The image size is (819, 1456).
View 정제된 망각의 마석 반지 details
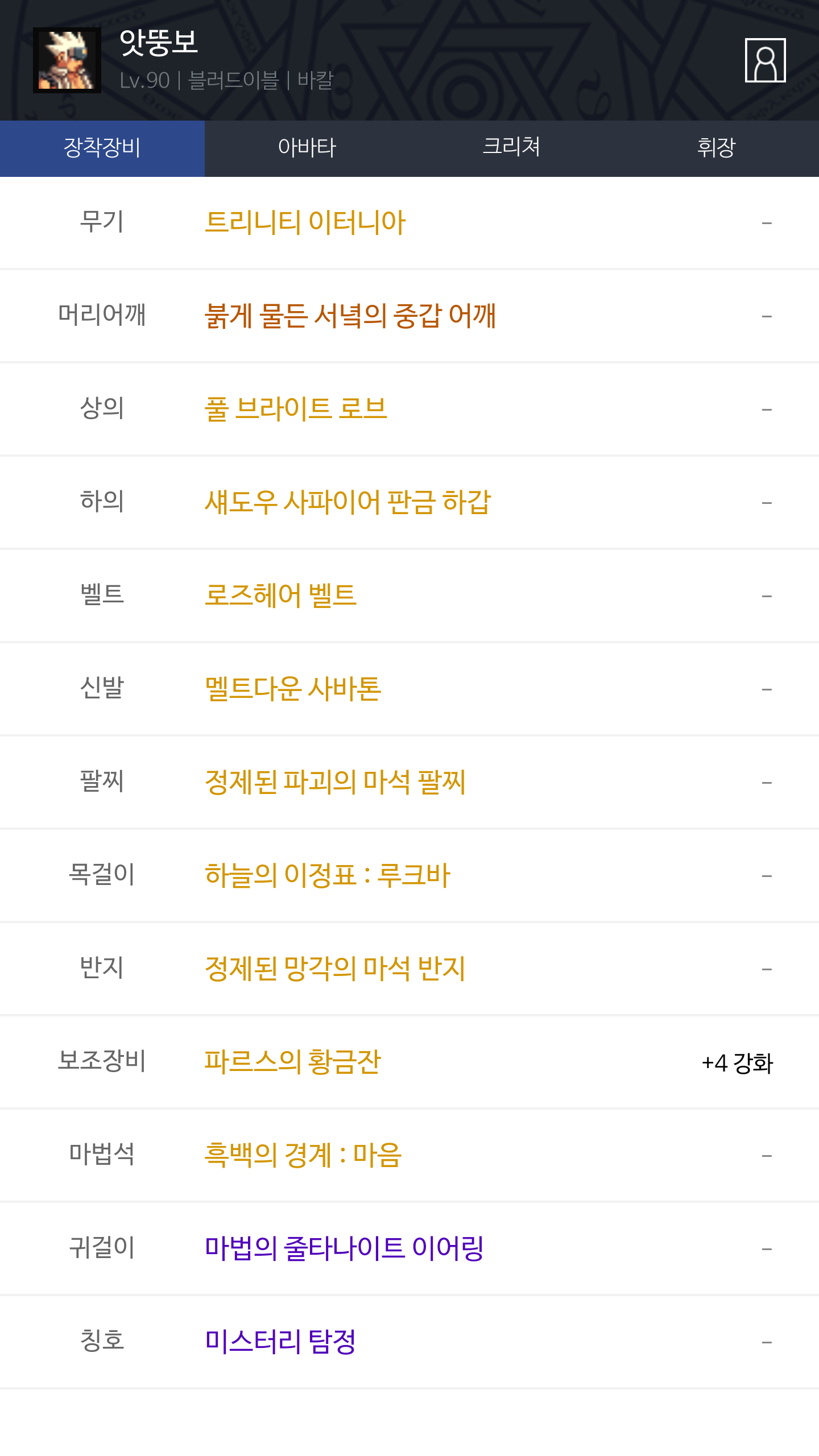coord(409,969)
